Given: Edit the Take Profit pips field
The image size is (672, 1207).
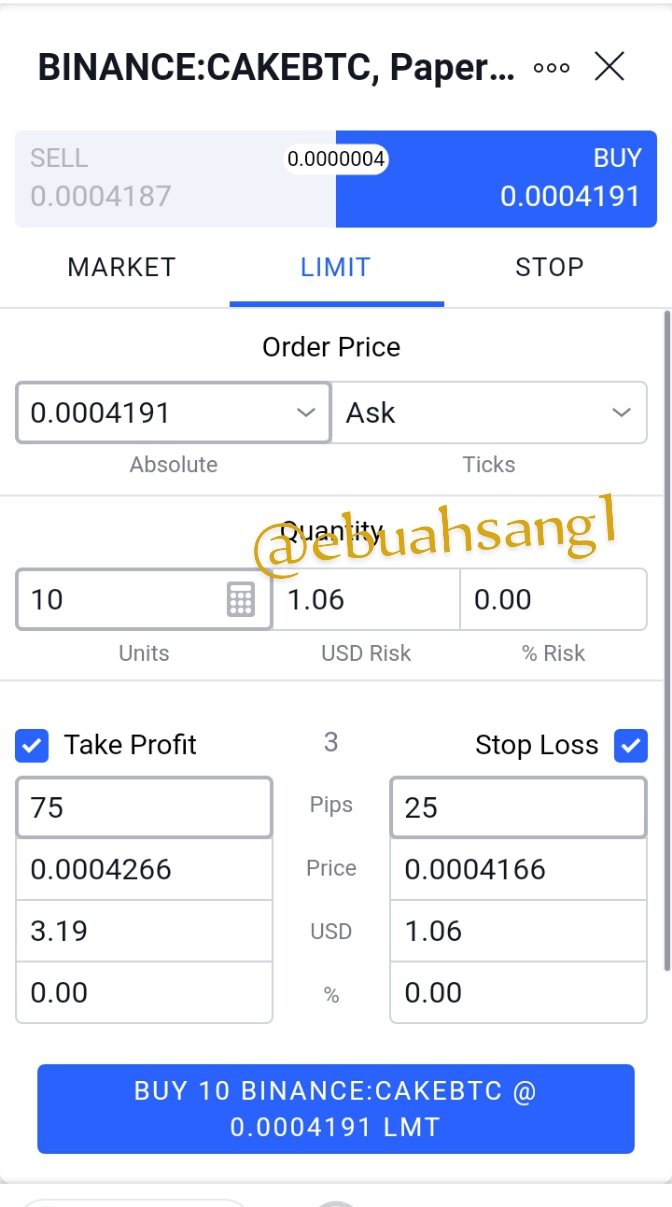Looking at the screenshot, I should [144, 808].
